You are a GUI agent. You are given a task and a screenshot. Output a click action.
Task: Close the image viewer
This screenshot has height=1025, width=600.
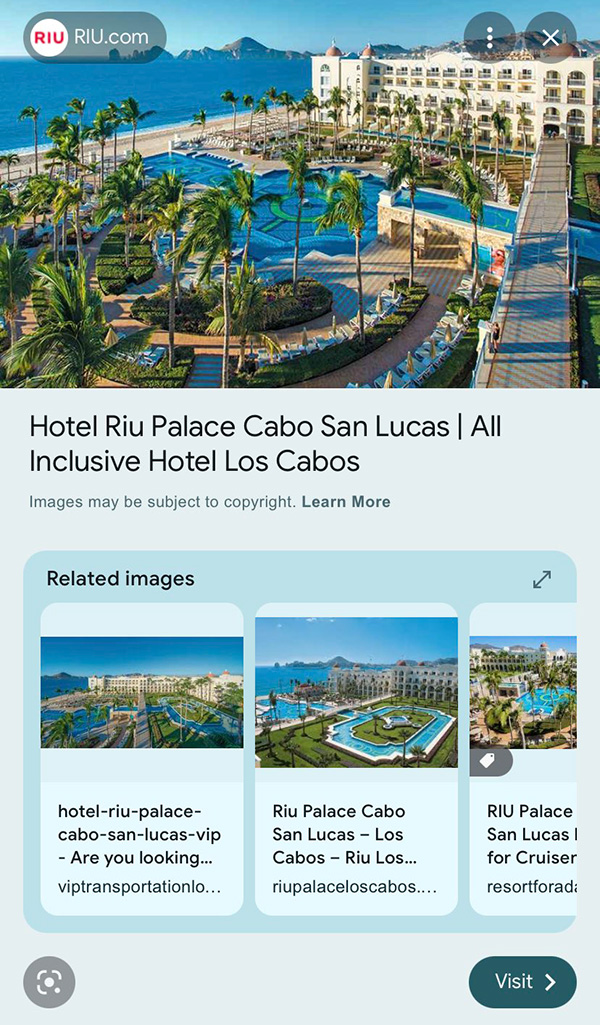coord(551,38)
